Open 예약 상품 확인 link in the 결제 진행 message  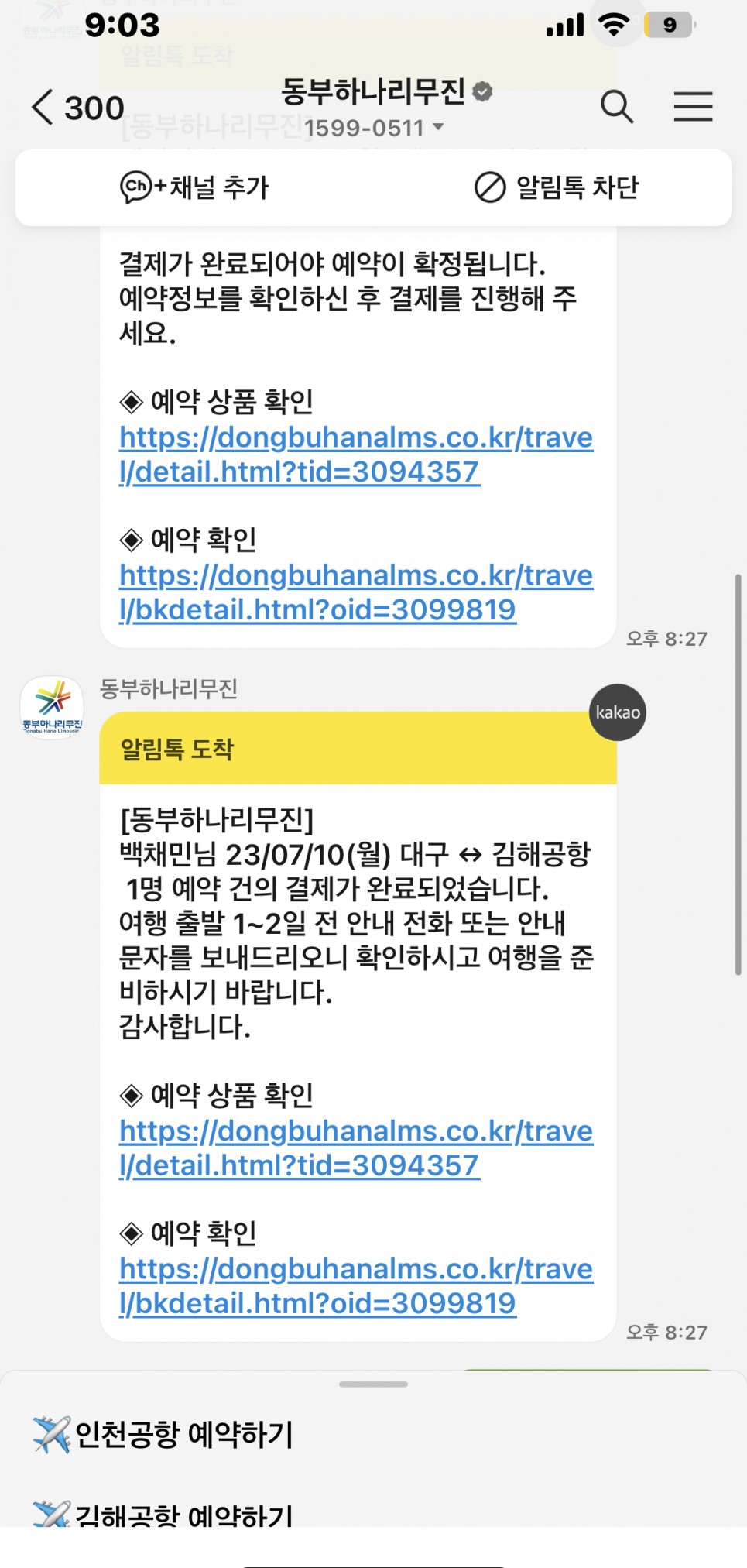pos(355,455)
